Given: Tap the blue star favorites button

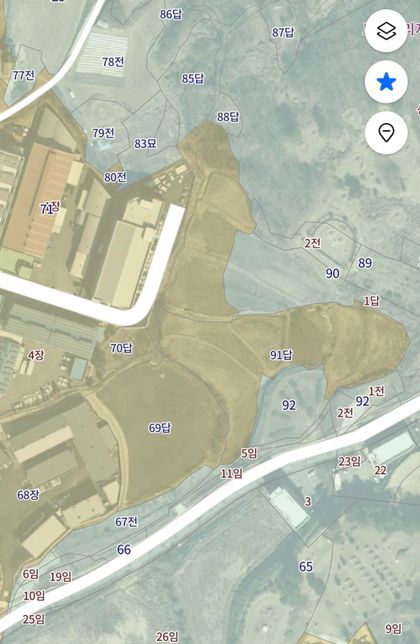Looking at the screenshot, I should click(386, 82).
